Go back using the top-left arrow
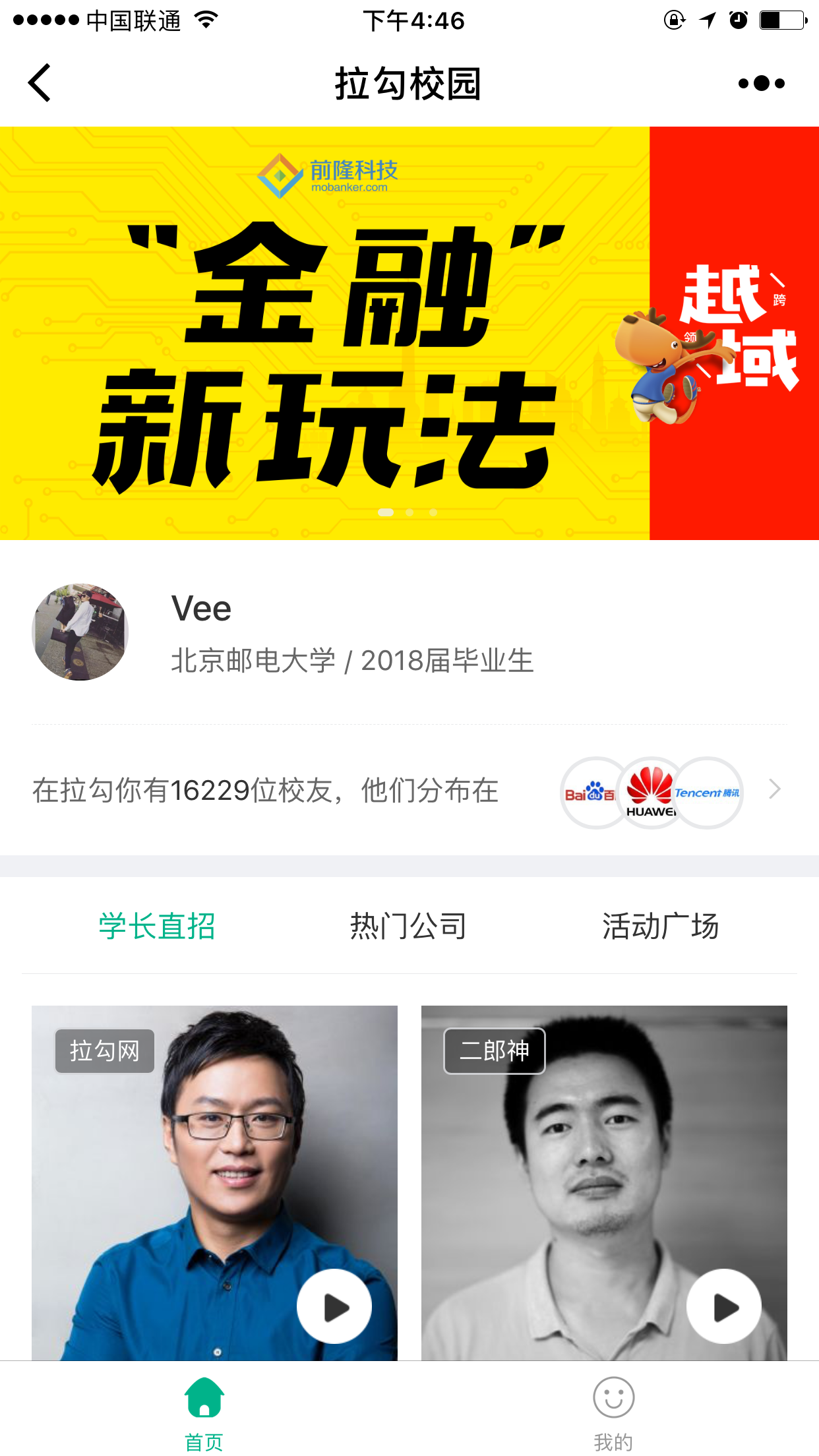The height and width of the screenshot is (1456, 819). [40, 83]
